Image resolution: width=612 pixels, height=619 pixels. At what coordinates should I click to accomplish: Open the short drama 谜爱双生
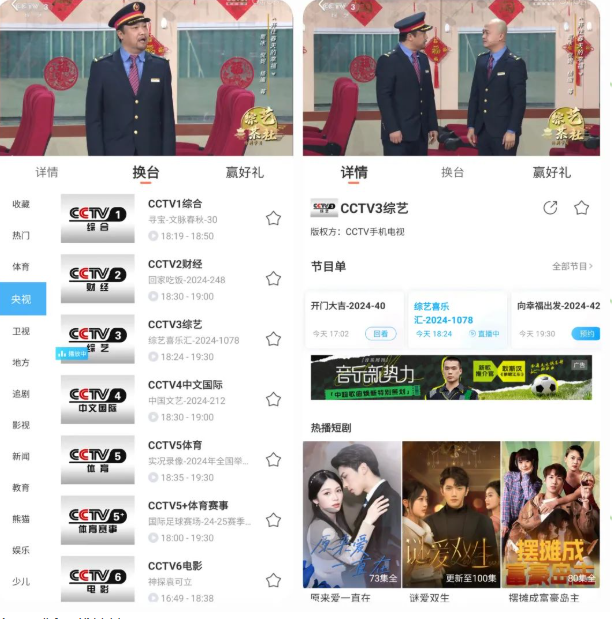click(451, 515)
